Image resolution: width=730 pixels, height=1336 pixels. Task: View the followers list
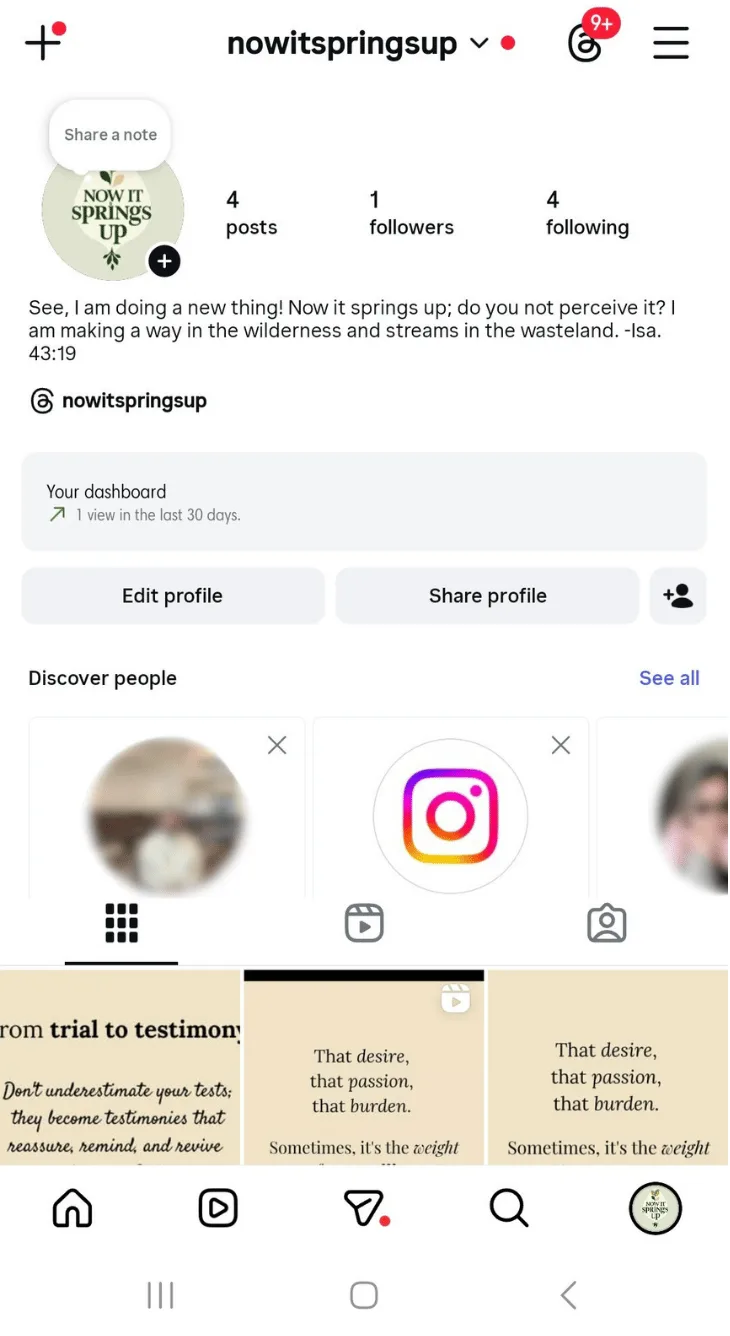pyautogui.click(x=411, y=214)
